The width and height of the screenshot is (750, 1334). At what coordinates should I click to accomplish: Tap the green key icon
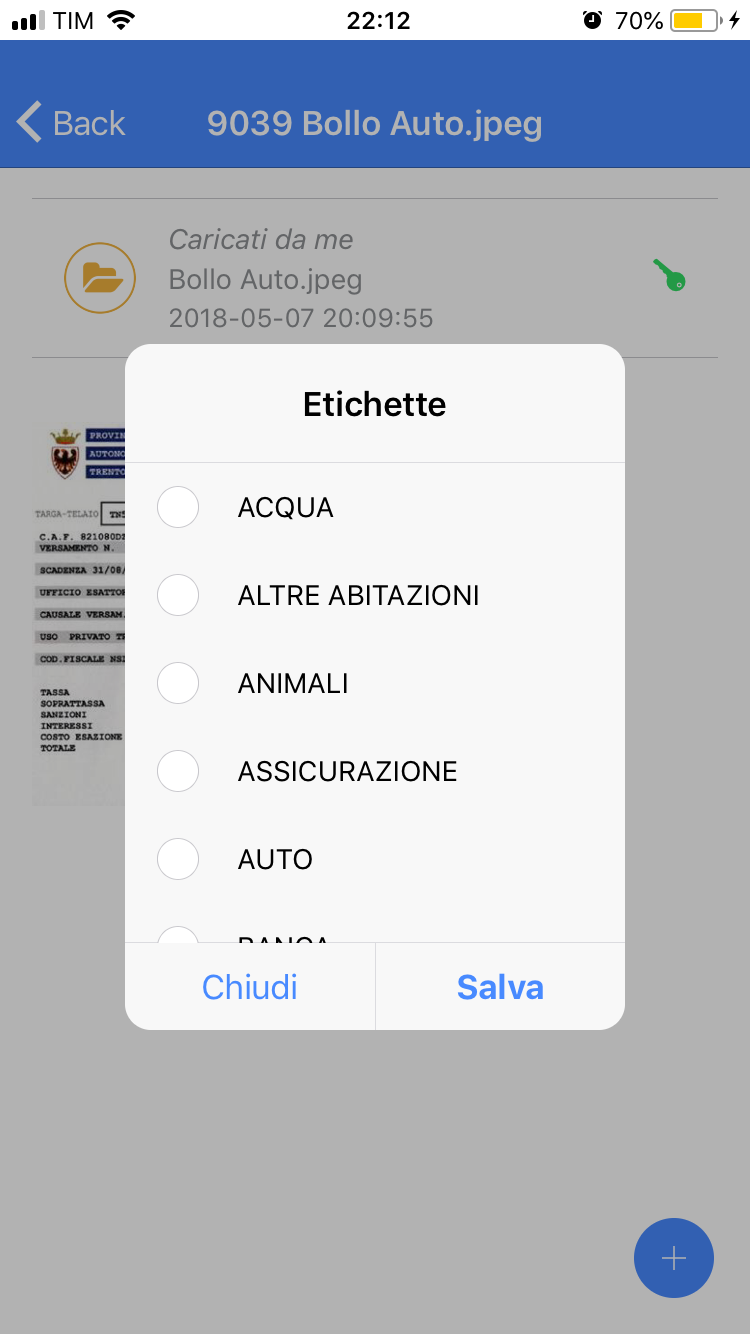(670, 274)
